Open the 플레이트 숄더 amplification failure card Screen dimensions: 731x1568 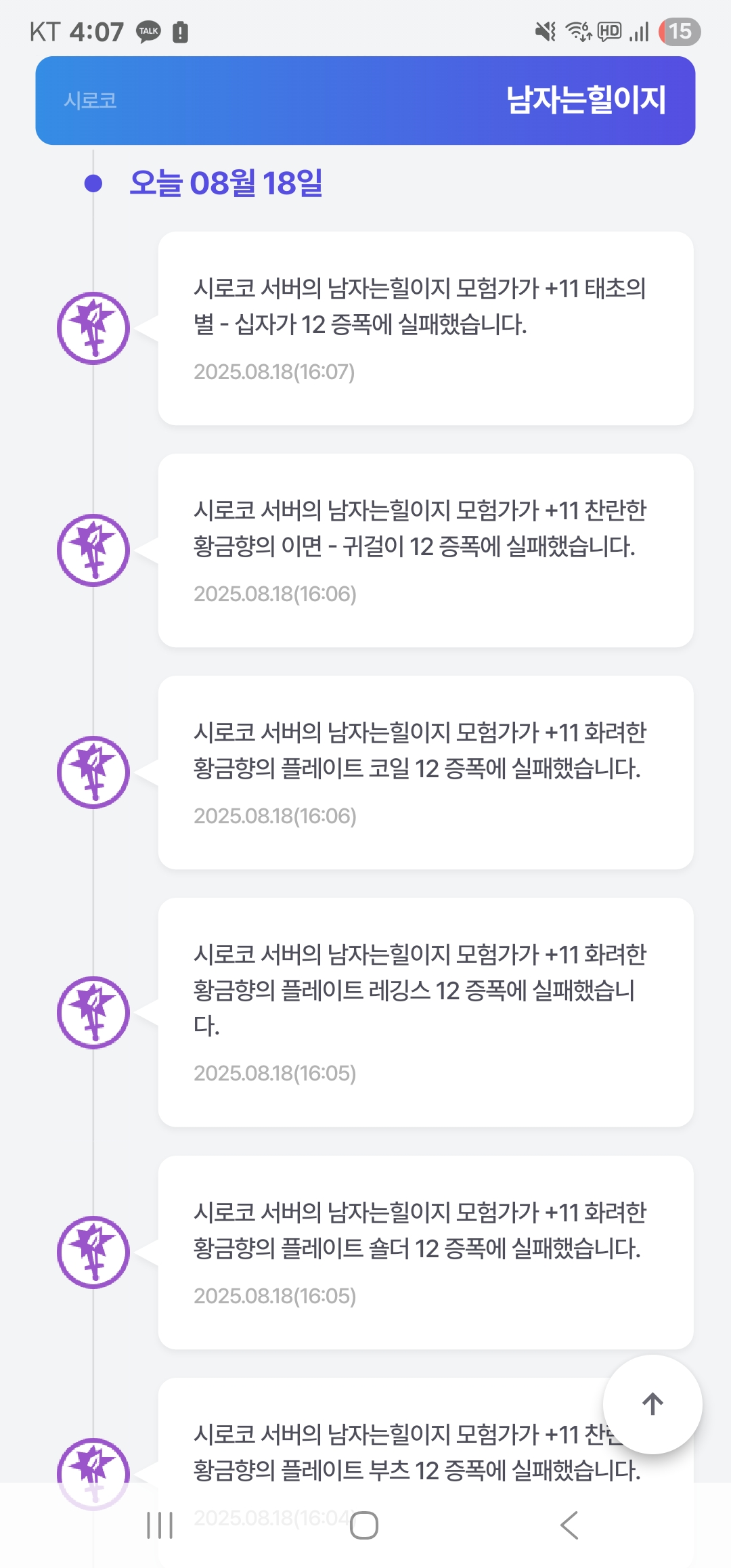[x=426, y=1253]
